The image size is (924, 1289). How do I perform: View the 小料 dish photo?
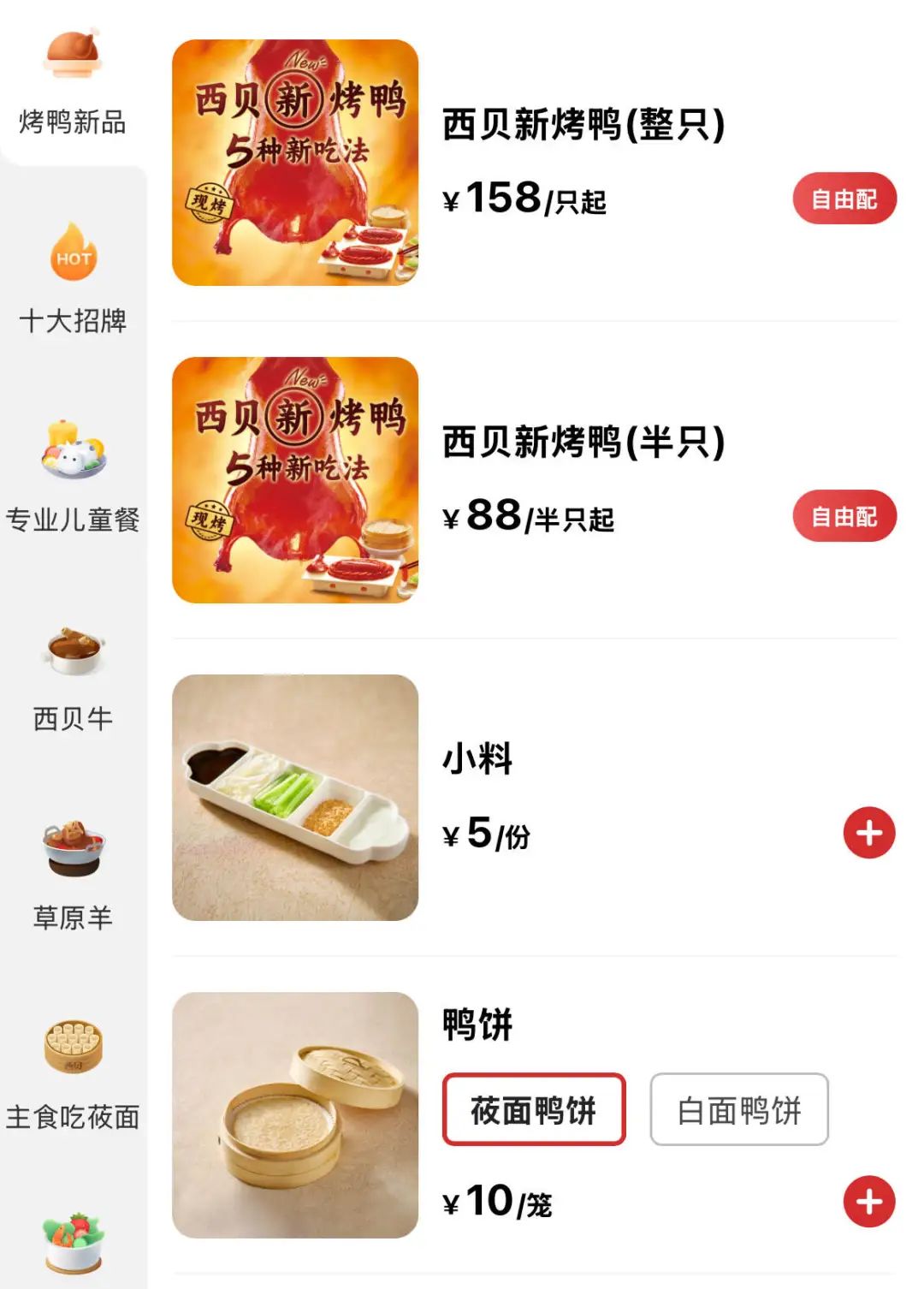point(295,798)
